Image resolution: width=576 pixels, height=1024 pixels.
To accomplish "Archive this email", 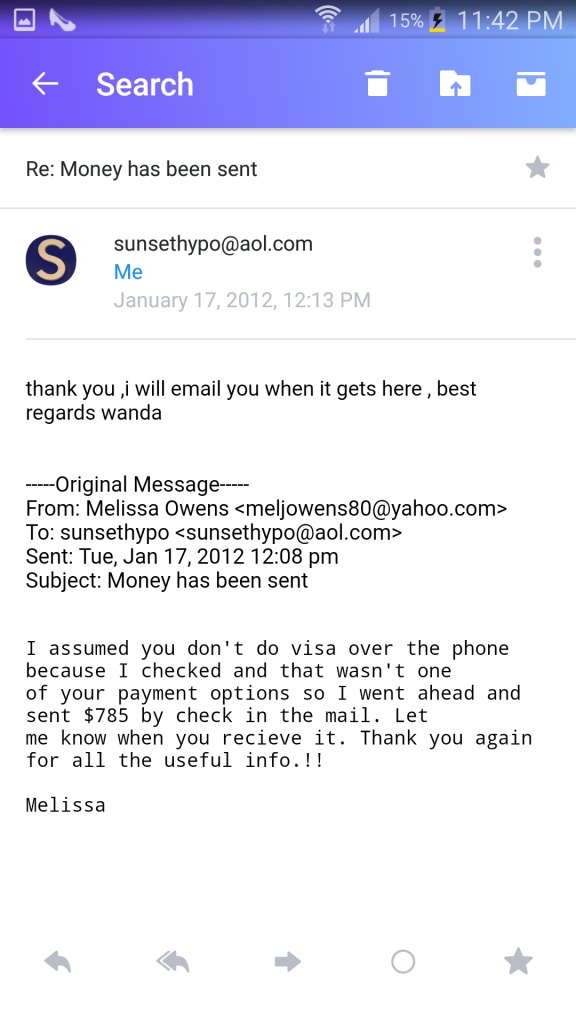I will click(x=531, y=84).
